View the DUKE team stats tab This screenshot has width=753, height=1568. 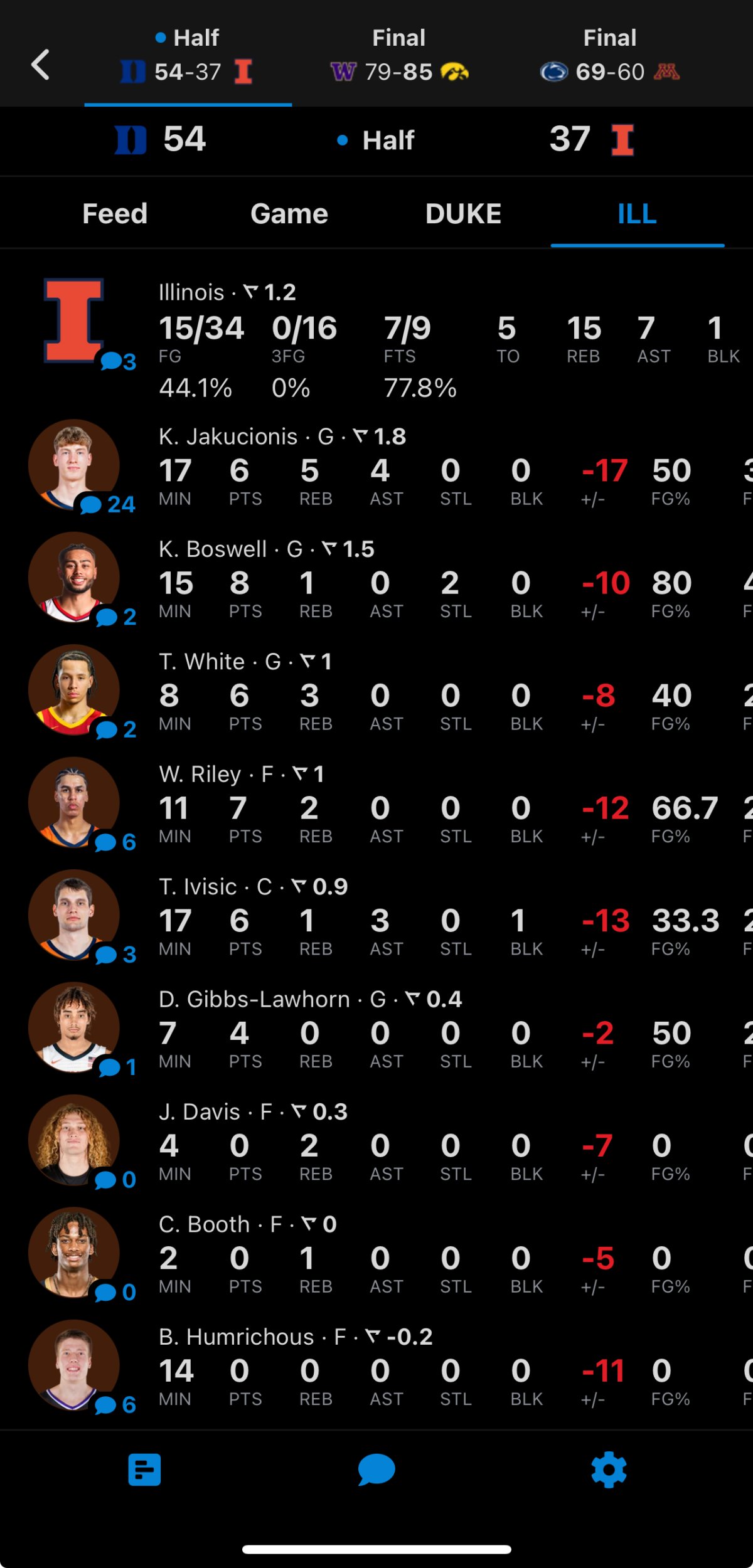[x=463, y=213]
